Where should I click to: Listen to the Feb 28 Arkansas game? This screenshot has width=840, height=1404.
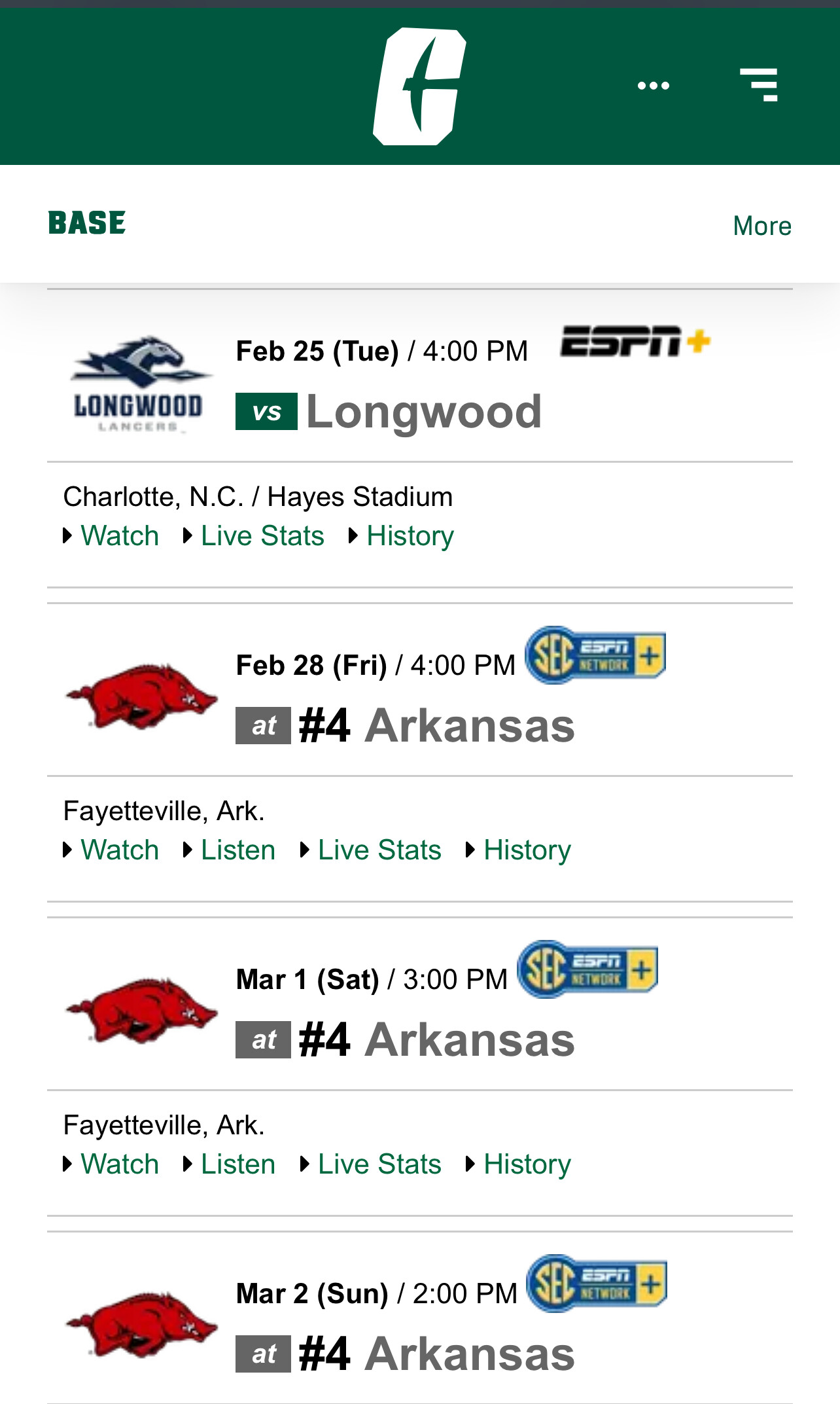tap(238, 850)
